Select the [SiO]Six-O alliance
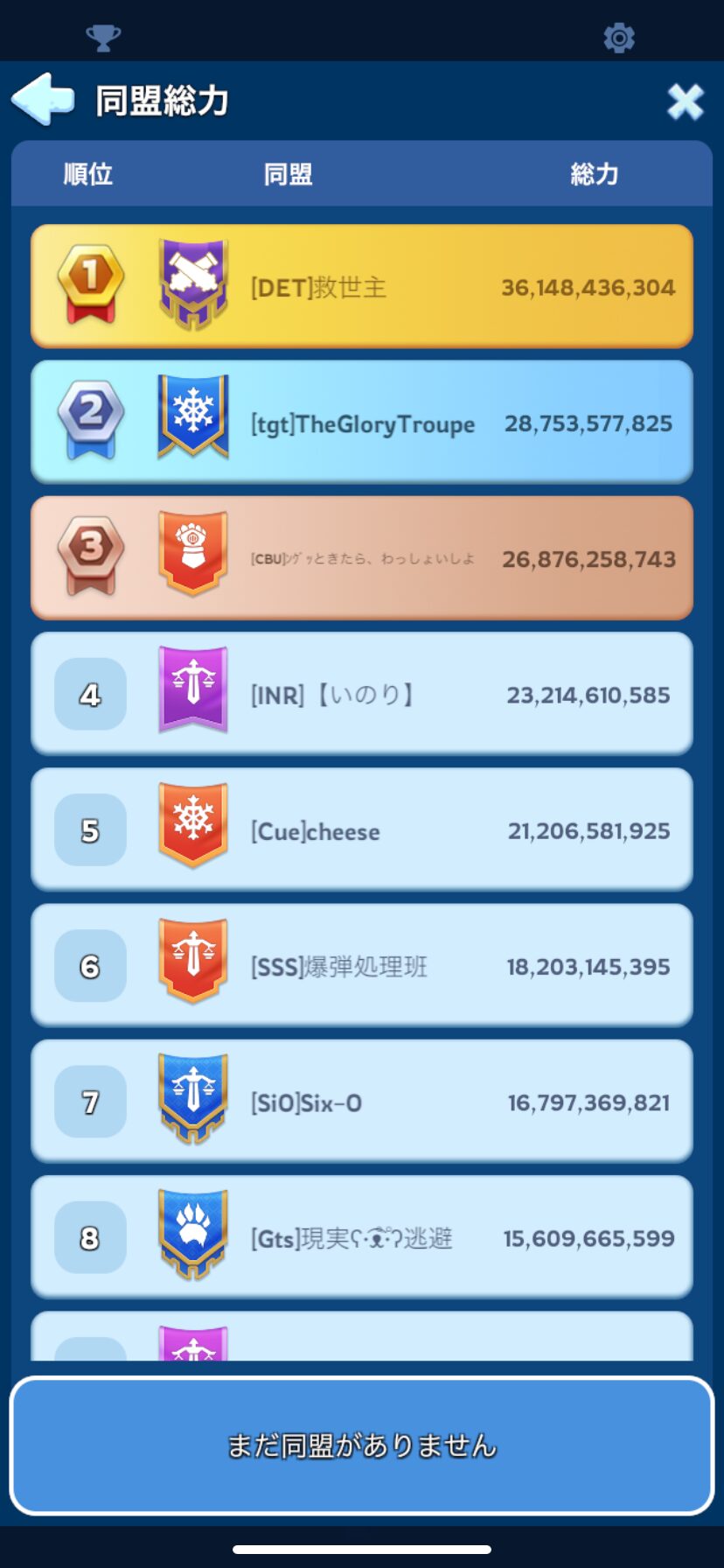Screen dimensions: 724x1568 click(x=362, y=1102)
